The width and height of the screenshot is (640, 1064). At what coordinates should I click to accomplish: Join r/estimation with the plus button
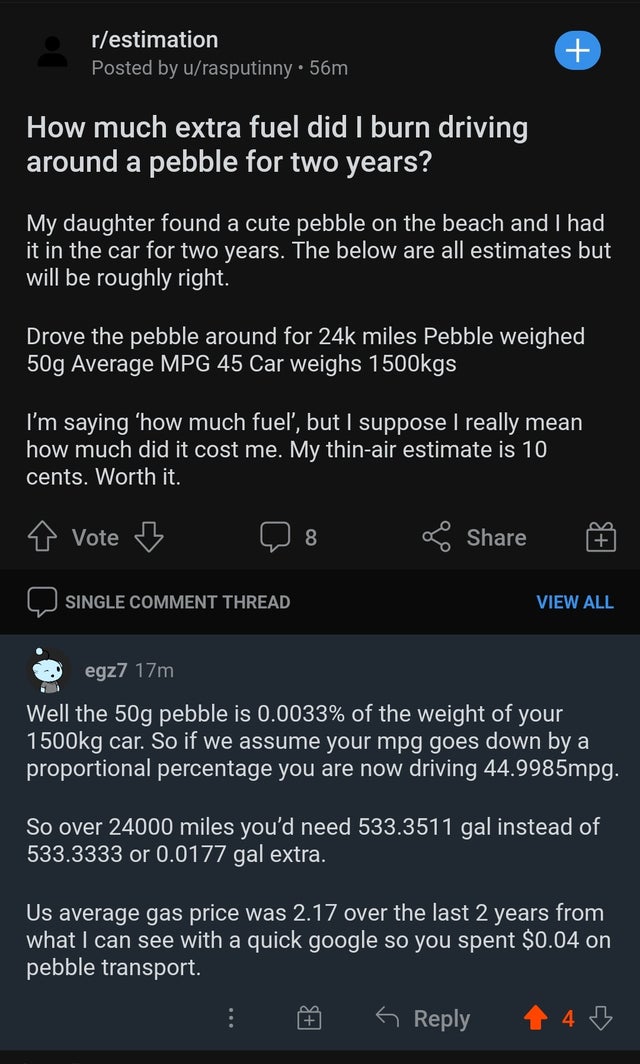tap(577, 51)
